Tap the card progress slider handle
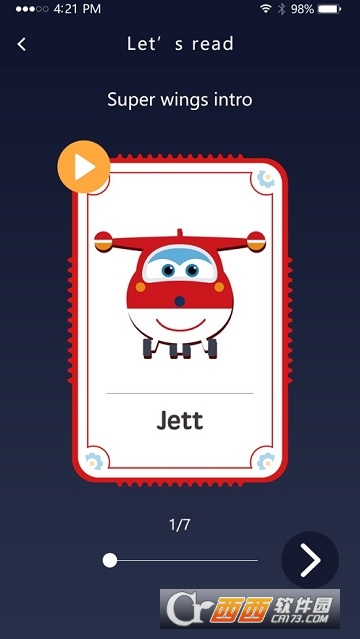 pos(110,560)
